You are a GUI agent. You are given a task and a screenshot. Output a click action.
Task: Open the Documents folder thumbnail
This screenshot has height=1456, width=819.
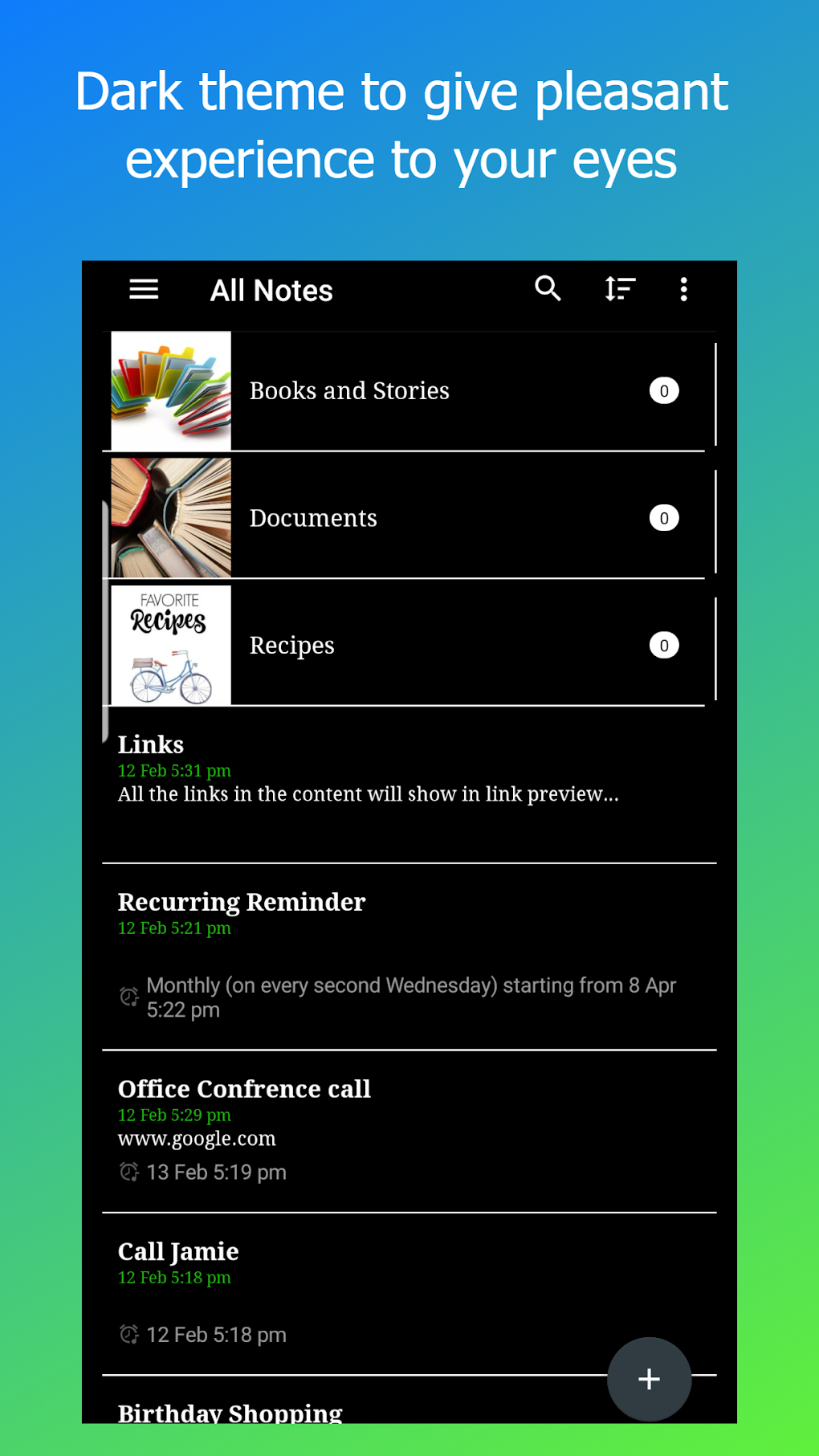(169, 518)
